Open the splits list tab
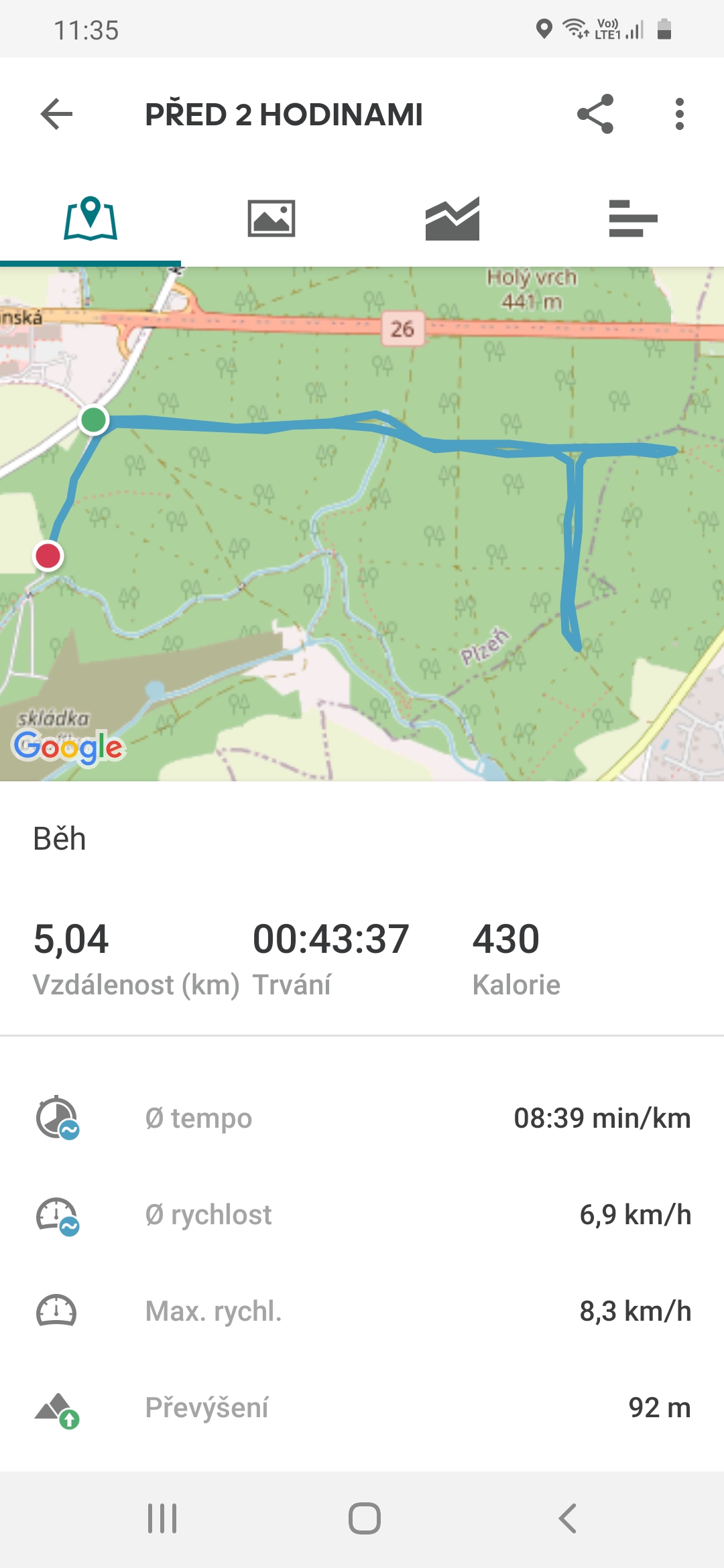The image size is (724, 1568). (633, 218)
